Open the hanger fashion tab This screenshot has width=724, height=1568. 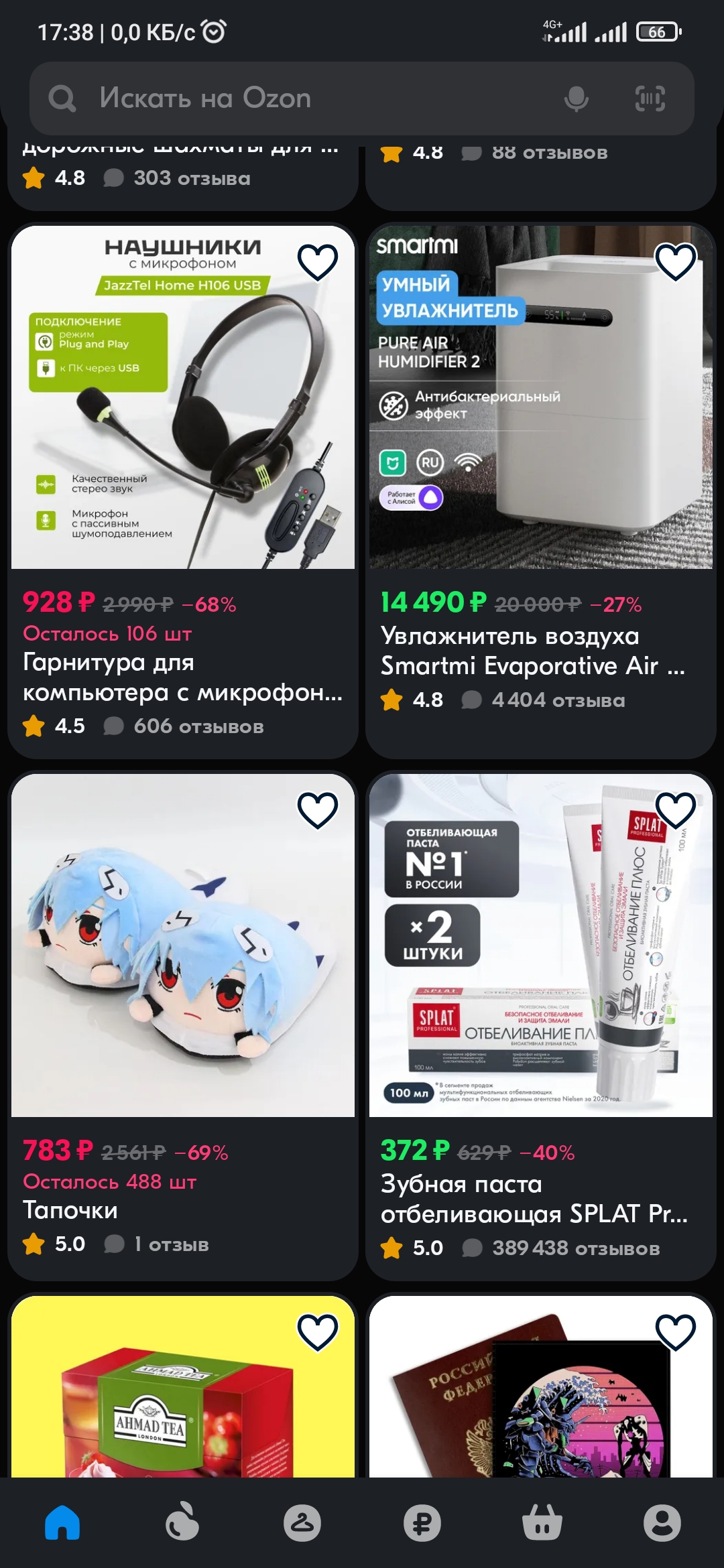click(x=302, y=1522)
